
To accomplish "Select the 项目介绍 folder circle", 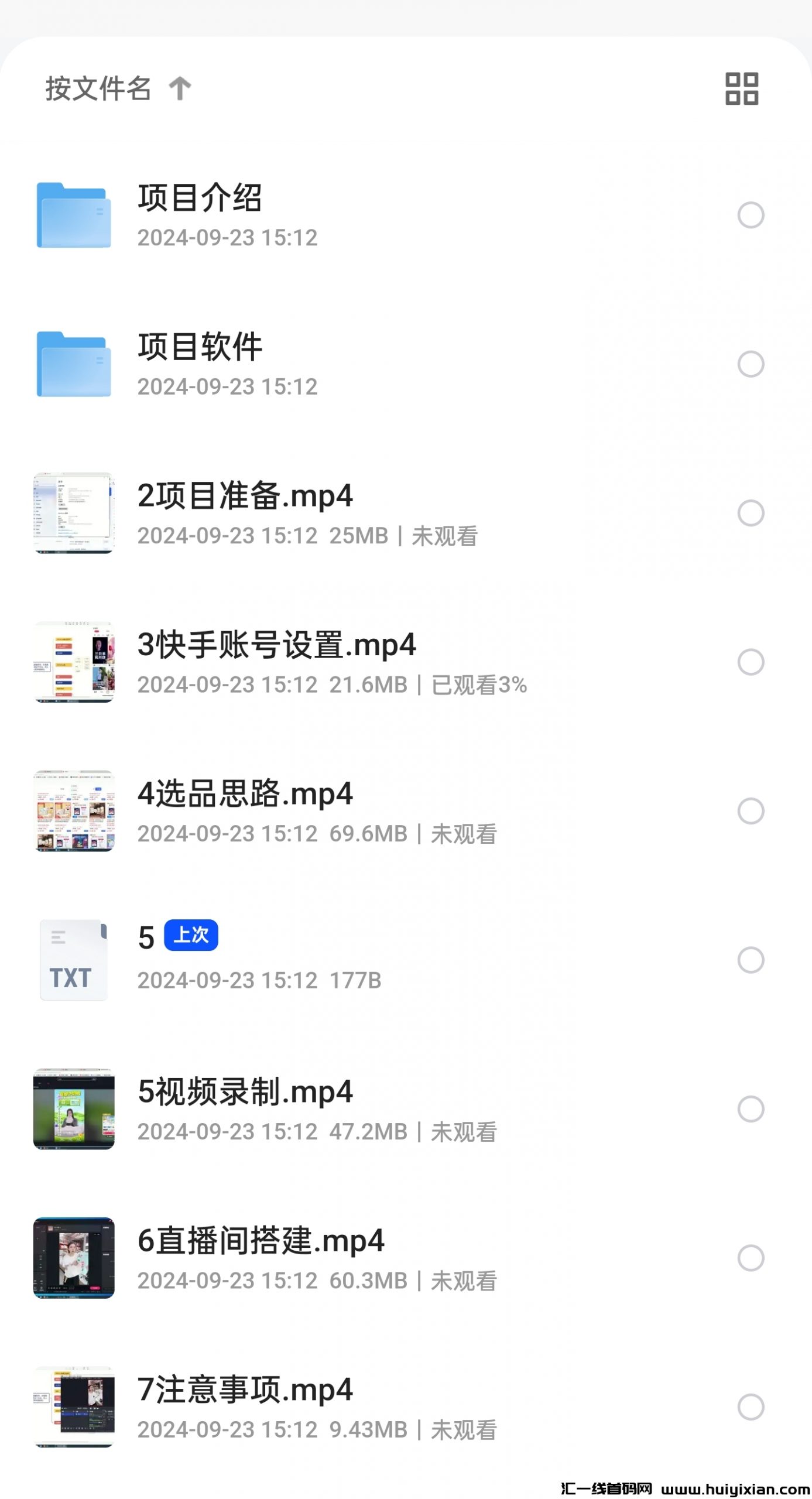I will click(751, 215).
